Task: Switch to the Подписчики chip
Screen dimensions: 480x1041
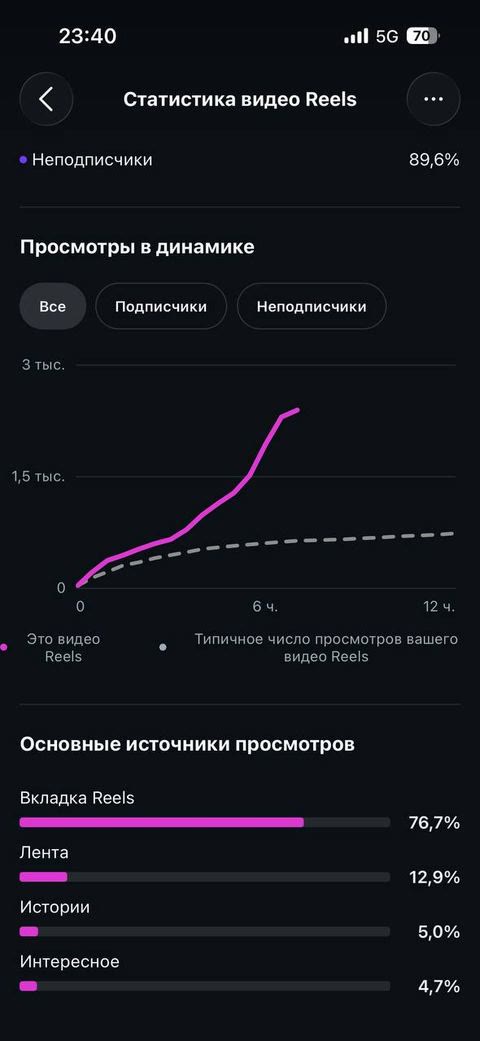Action: coord(161,307)
